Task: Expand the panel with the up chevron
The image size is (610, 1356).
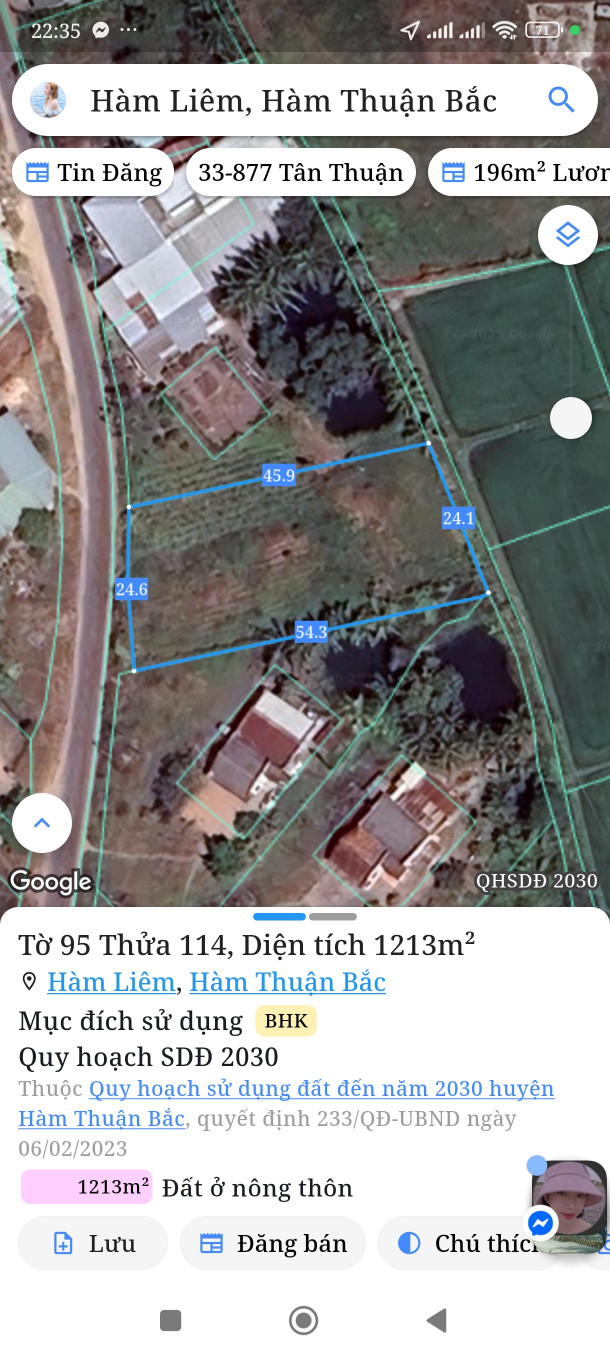Action: [42, 823]
